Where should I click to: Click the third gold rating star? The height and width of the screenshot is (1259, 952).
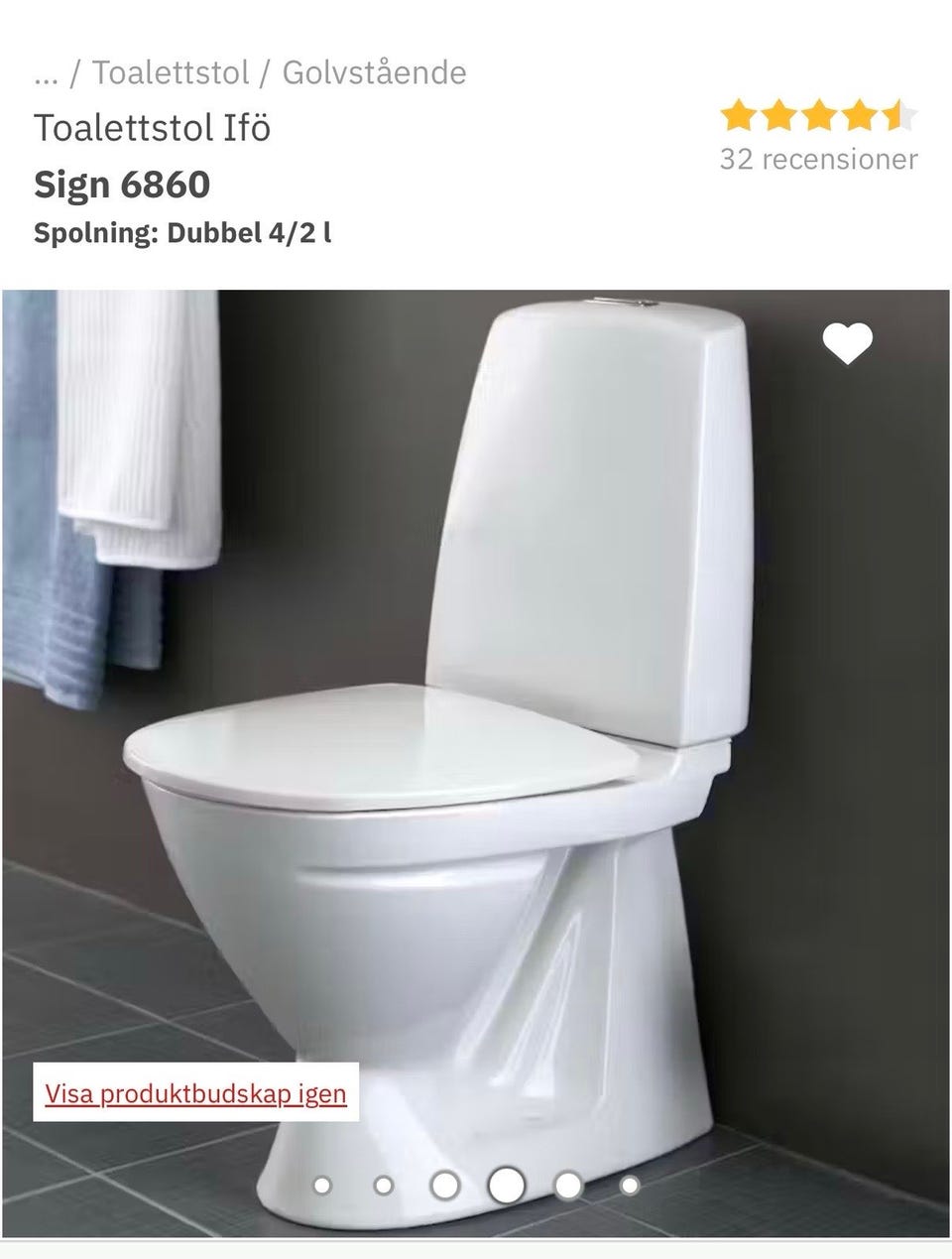point(821,114)
